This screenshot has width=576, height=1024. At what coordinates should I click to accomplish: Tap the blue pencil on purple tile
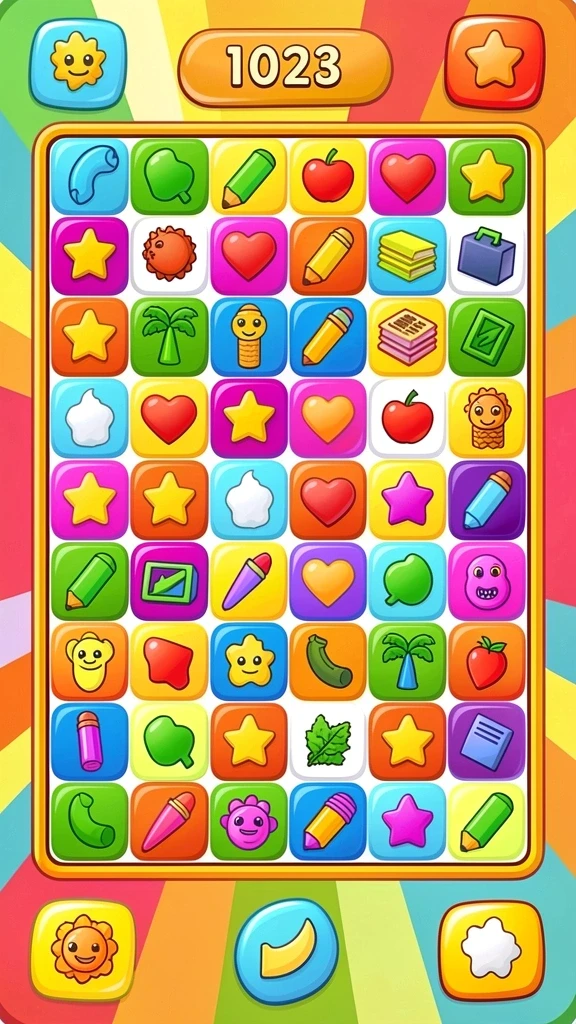487,500
